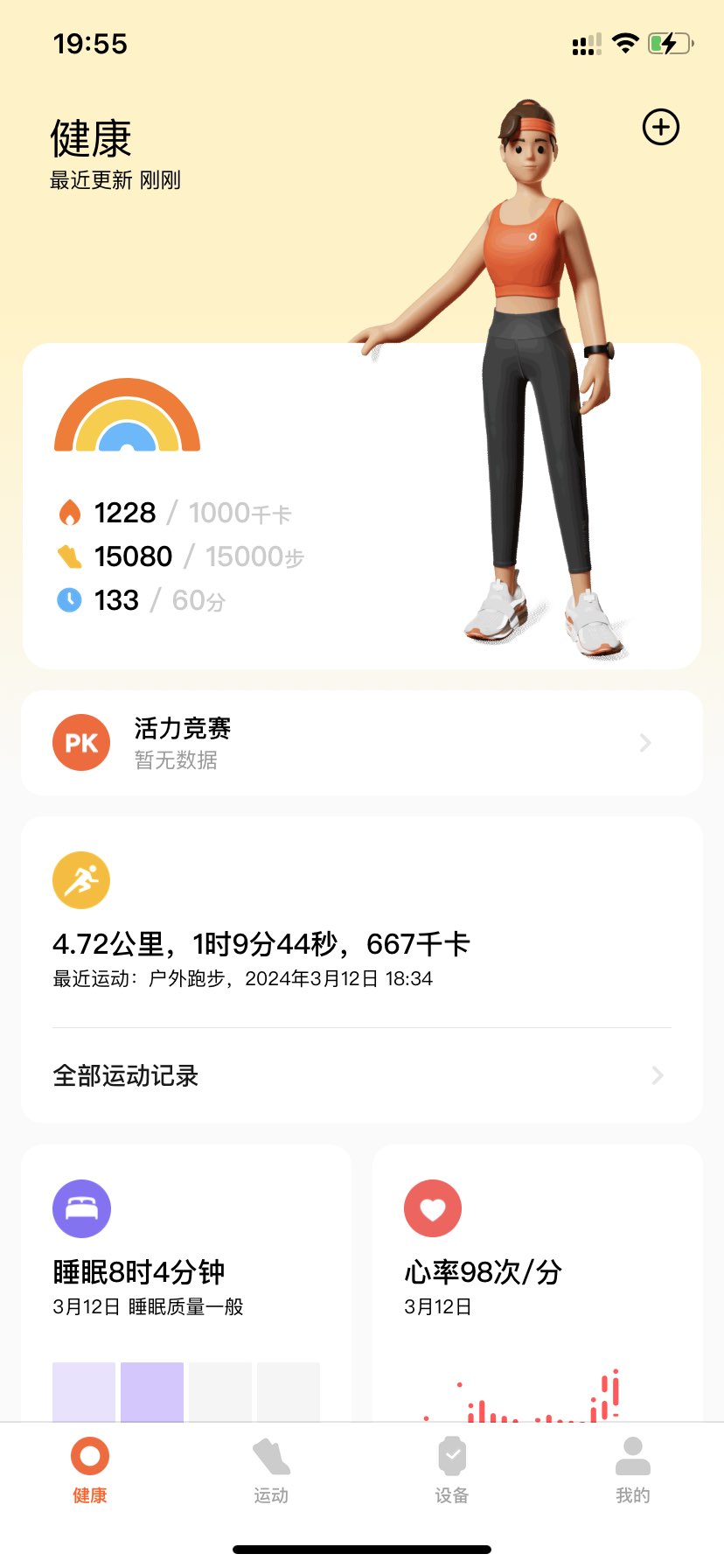724x1568 pixels.
Task: View 全部运动记录
Action: 362,1075
